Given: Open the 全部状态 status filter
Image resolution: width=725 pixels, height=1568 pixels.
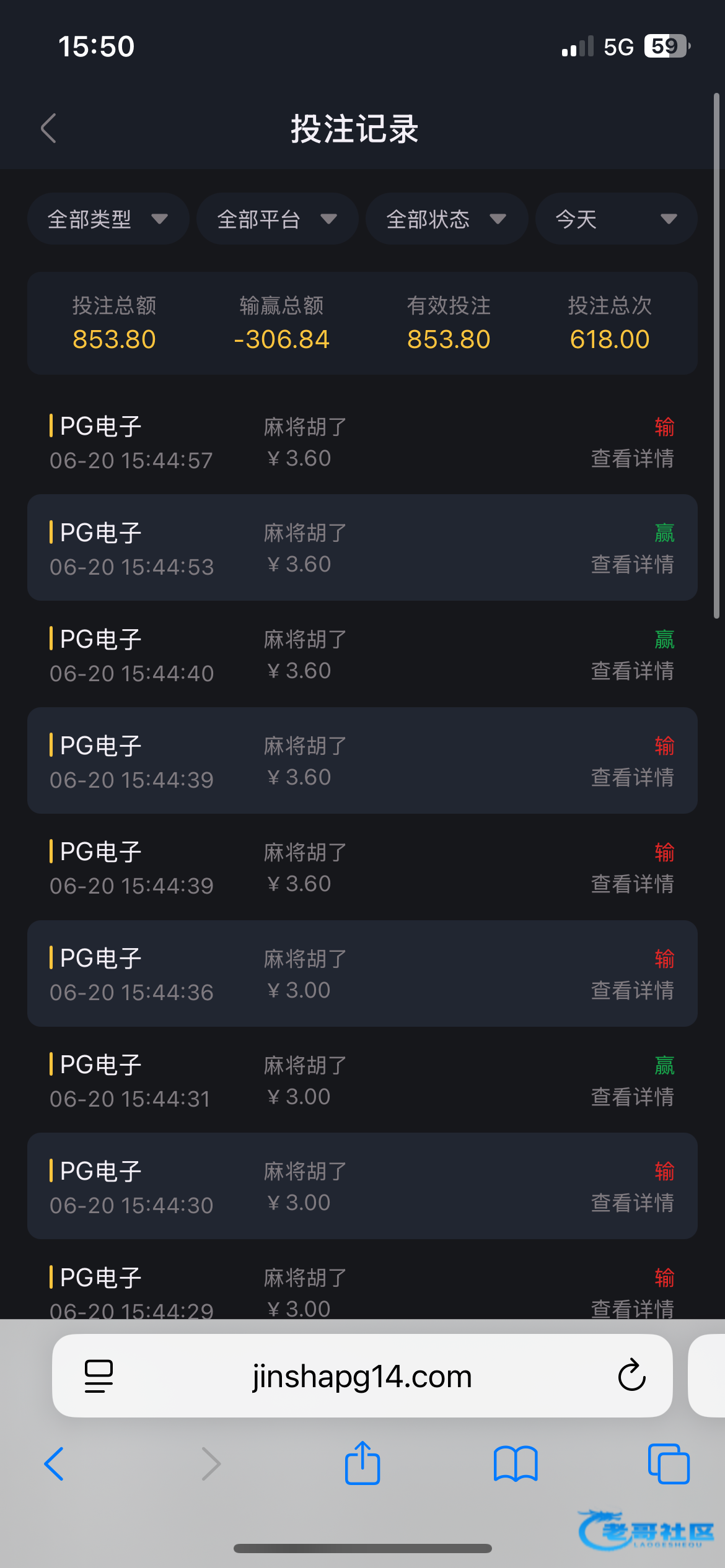Looking at the screenshot, I should click(x=446, y=219).
